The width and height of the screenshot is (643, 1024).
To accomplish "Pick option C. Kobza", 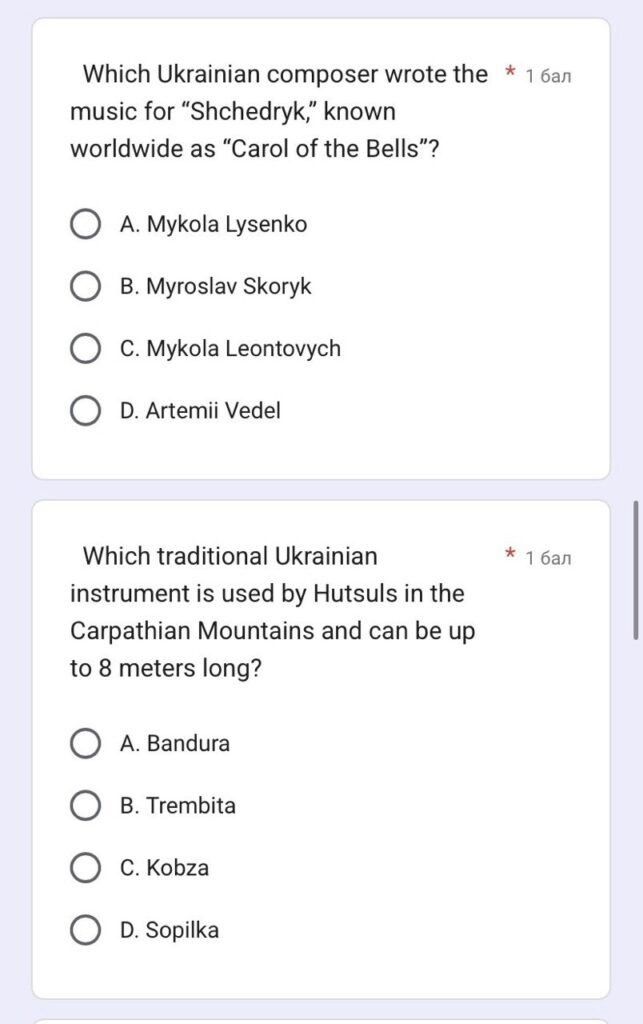I will click(x=86, y=868).
